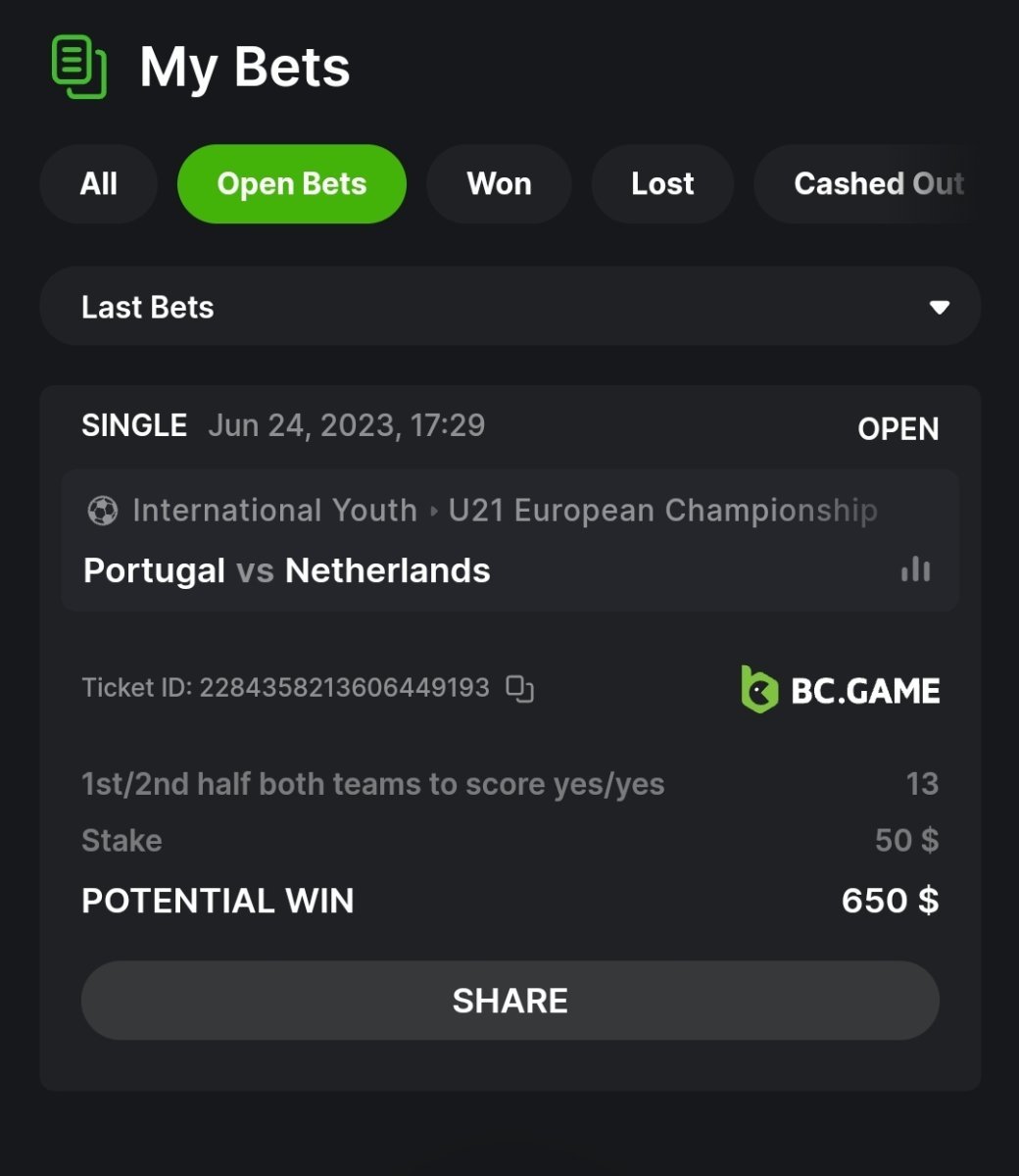This screenshot has width=1019, height=1176.
Task: Expand the Last Bets dropdown
Action: coord(509,307)
